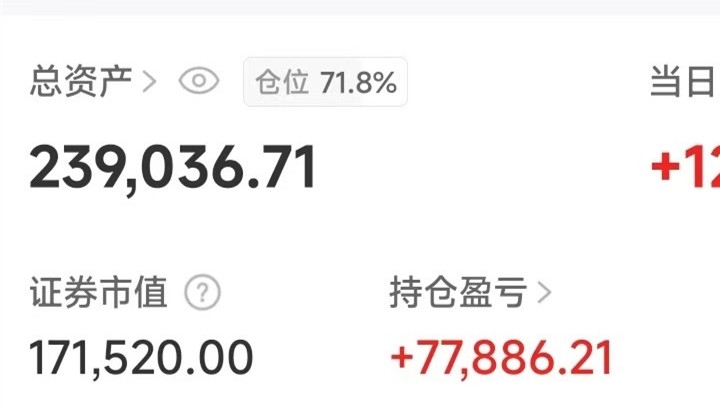This screenshot has height=411, width=720.
Task: Show help for 证券市值
Action: pos(203,293)
